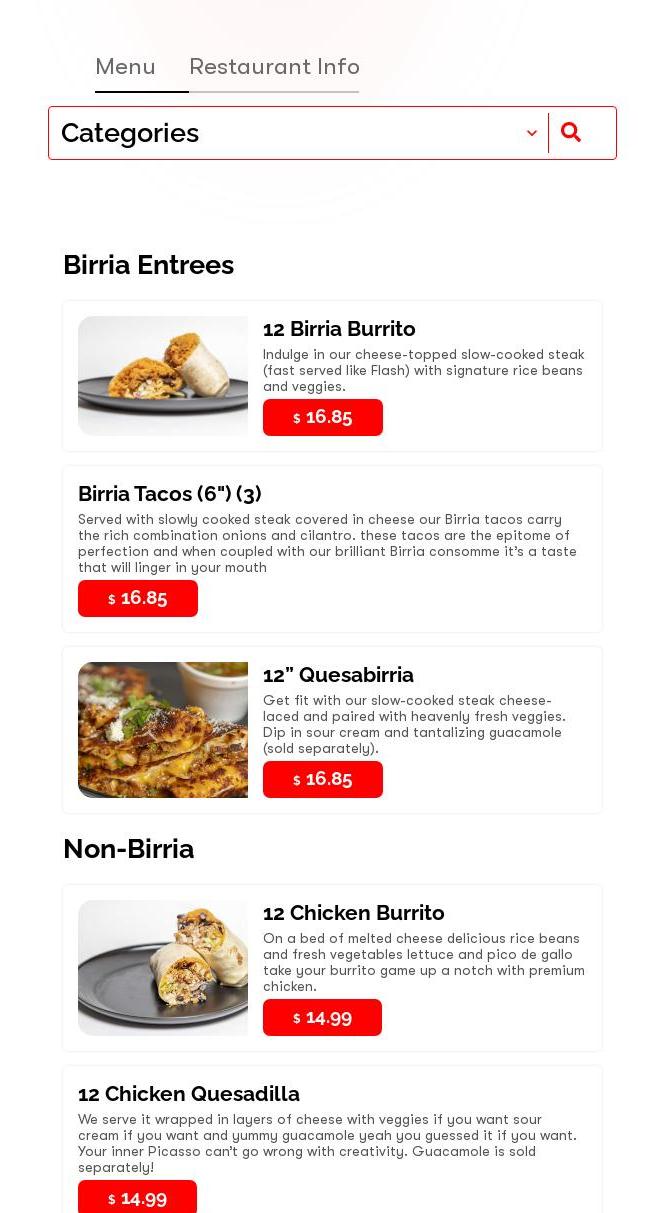This screenshot has height=1213, width=665.
Task: Open the Birria Tacos (6") (3) item
Action: (170, 494)
